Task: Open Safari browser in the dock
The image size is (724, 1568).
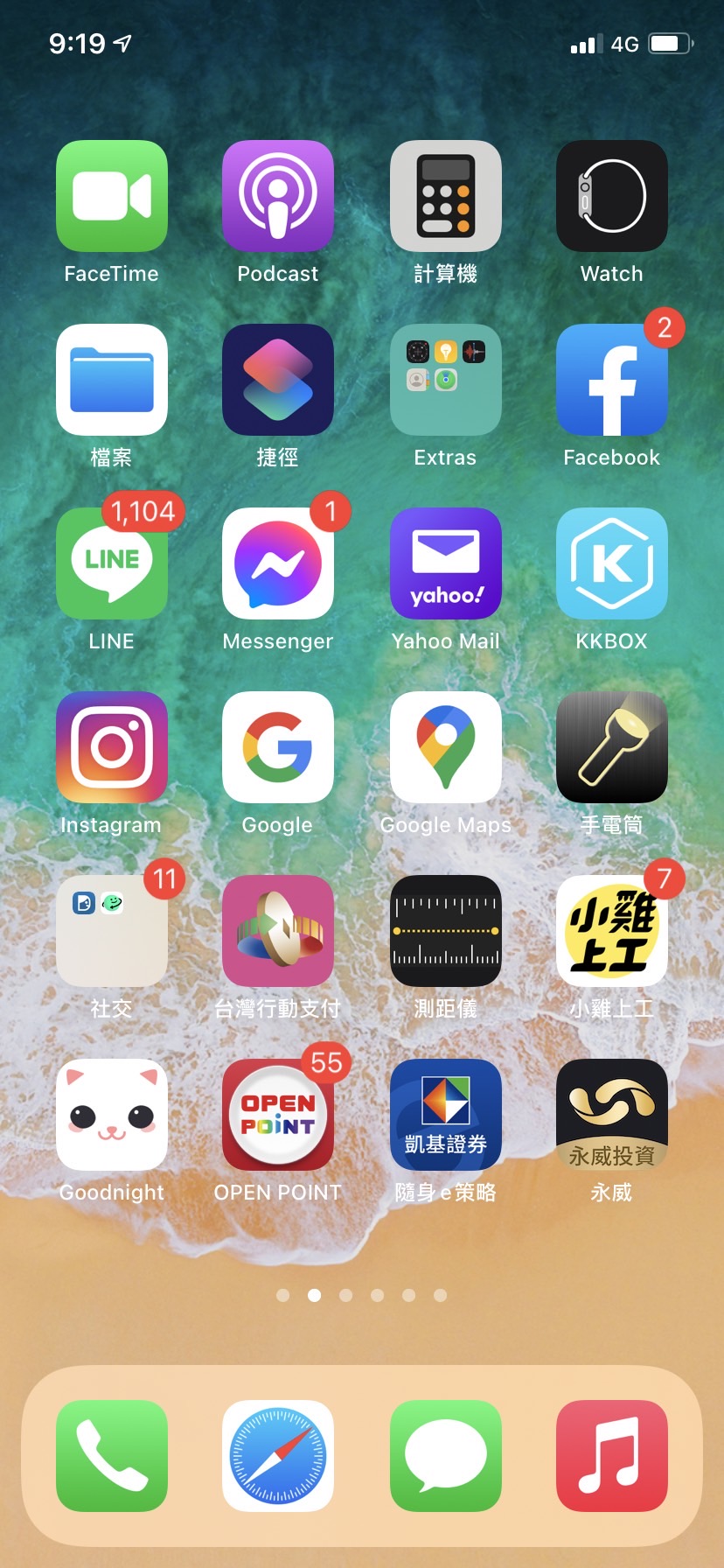Action: click(x=278, y=1456)
